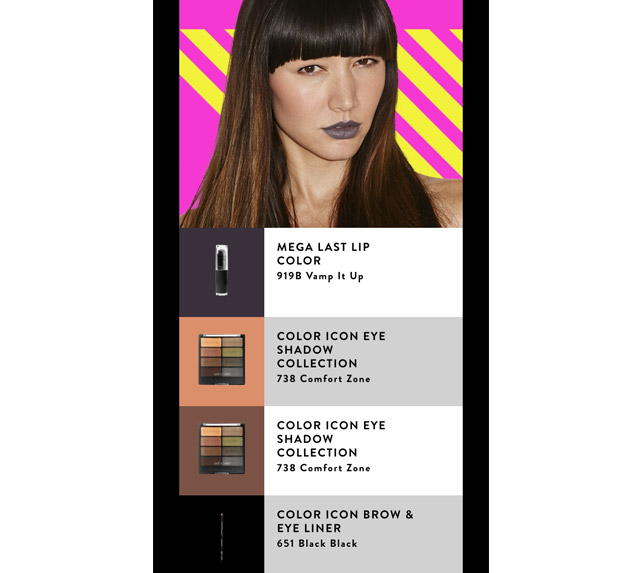Open the Comfort Zone eye shadow with brown swatch
This screenshot has height=573, width=640.
320,450
